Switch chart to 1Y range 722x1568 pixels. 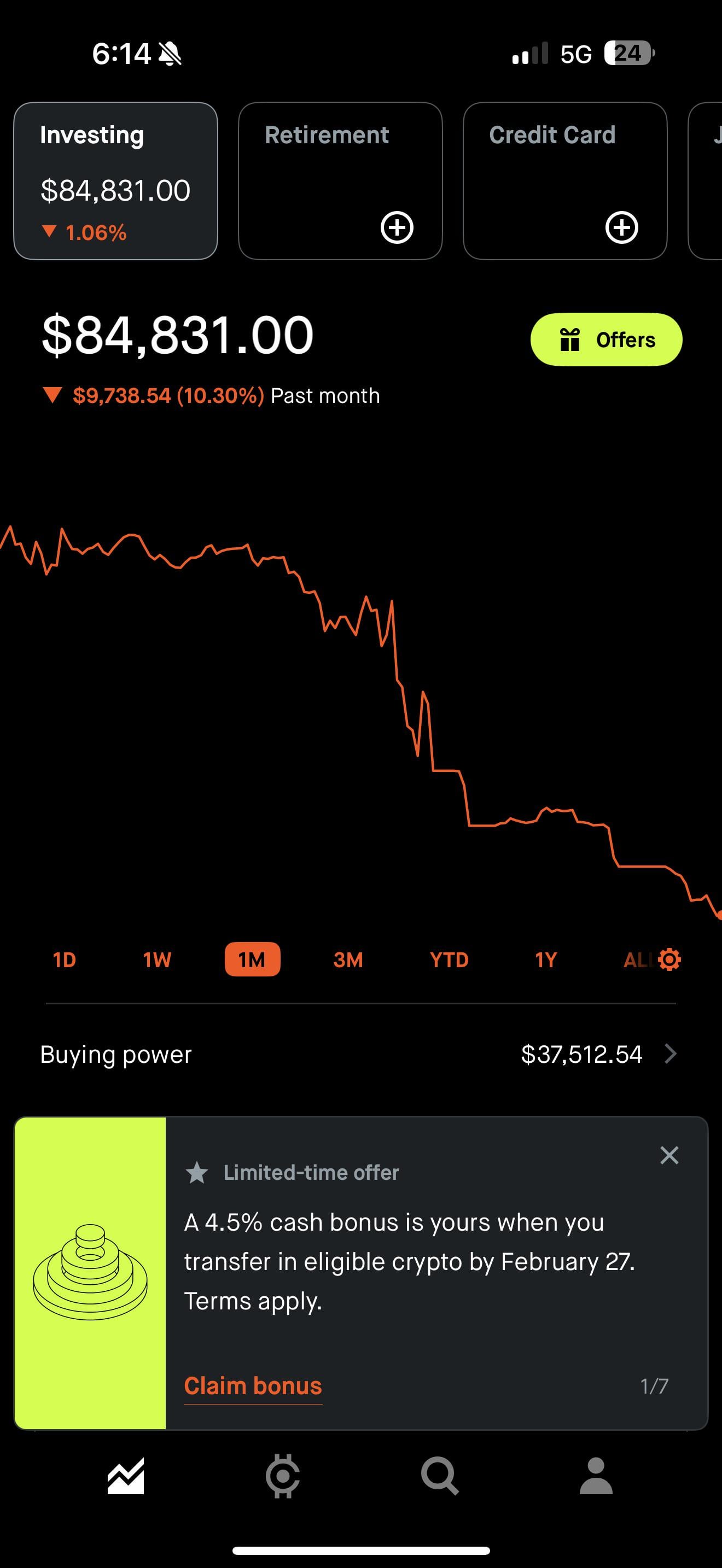pos(546,960)
